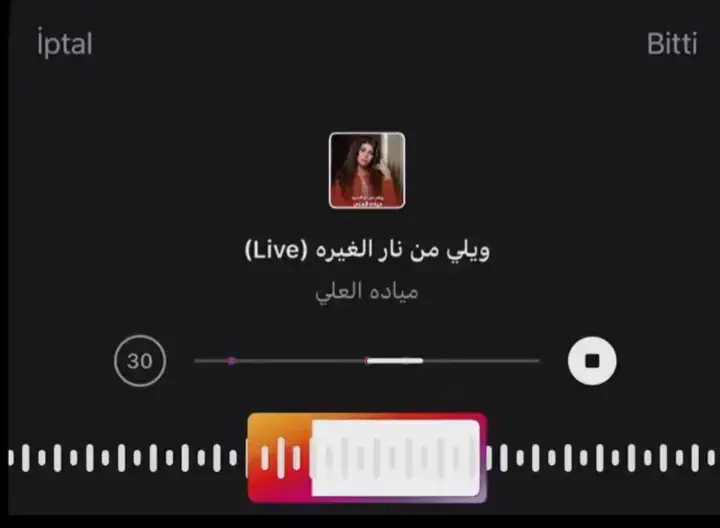Tap İptal to cancel music selection
Viewport: 720px width, 528px height.
pyautogui.click(x=64, y=45)
